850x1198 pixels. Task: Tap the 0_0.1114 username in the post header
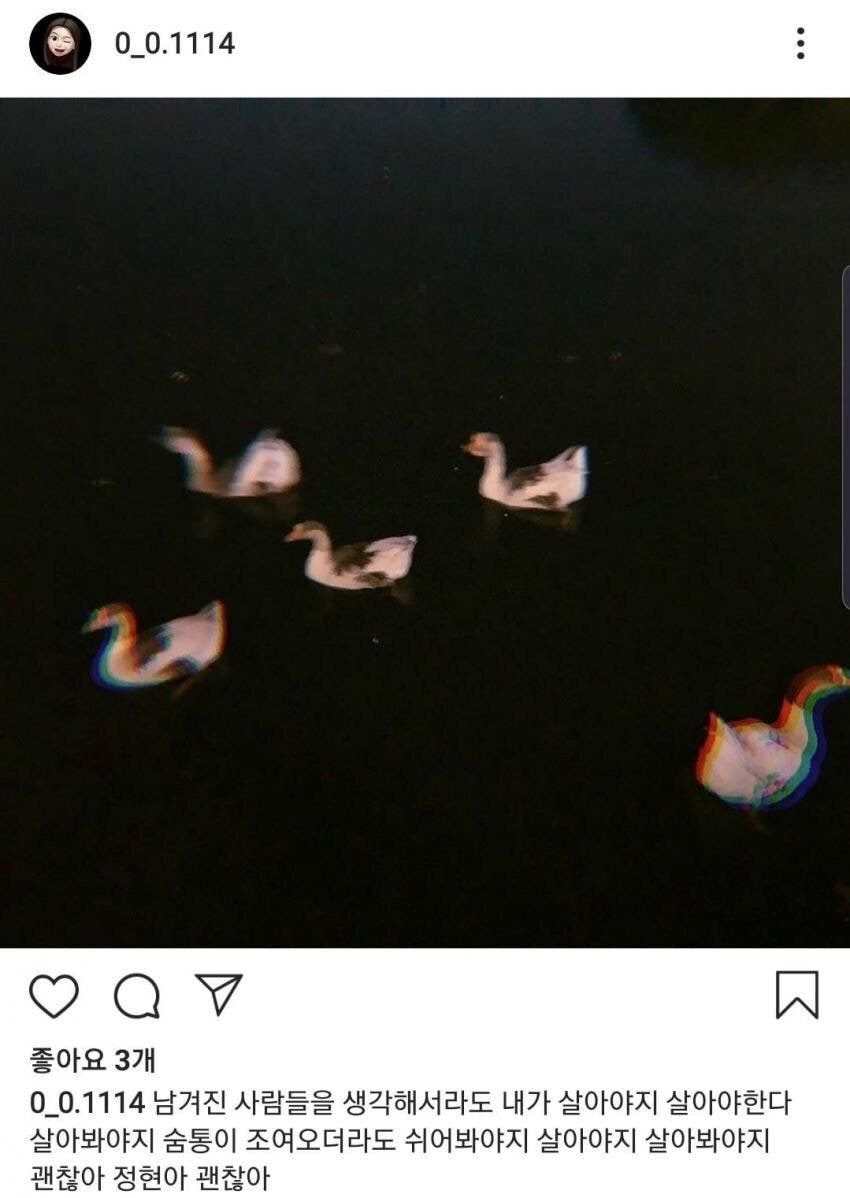point(174,44)
